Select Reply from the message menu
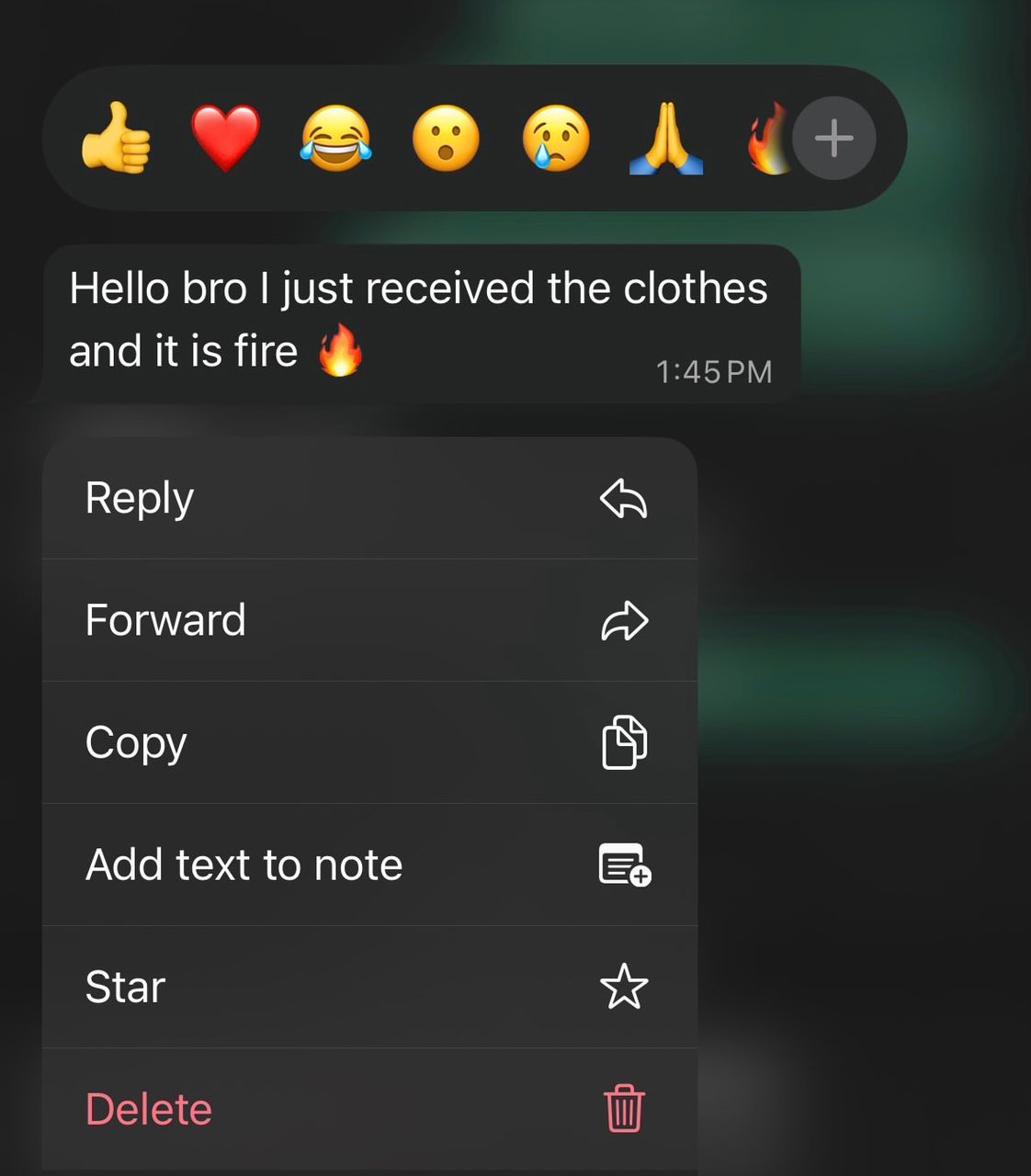This screenshot has width=1031, height=1176. click(369, 499)
